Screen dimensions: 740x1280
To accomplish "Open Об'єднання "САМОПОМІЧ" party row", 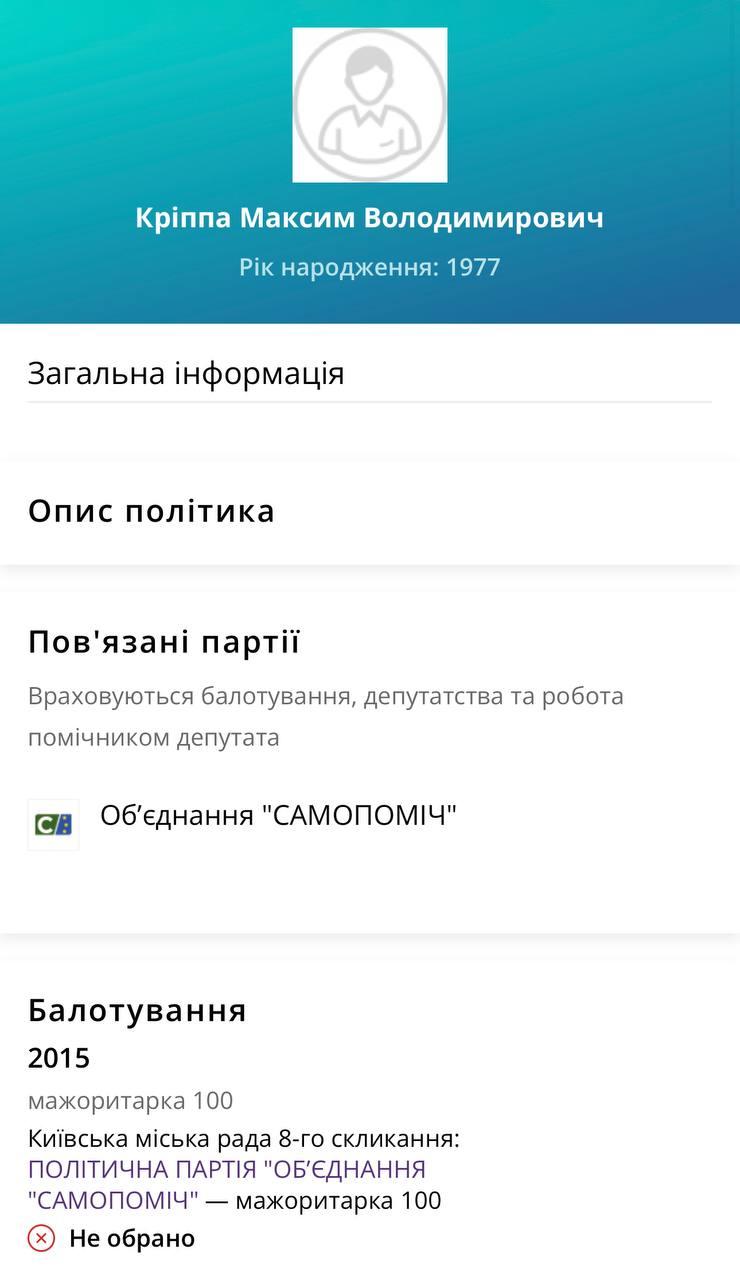I will click(x=277, y=817).
